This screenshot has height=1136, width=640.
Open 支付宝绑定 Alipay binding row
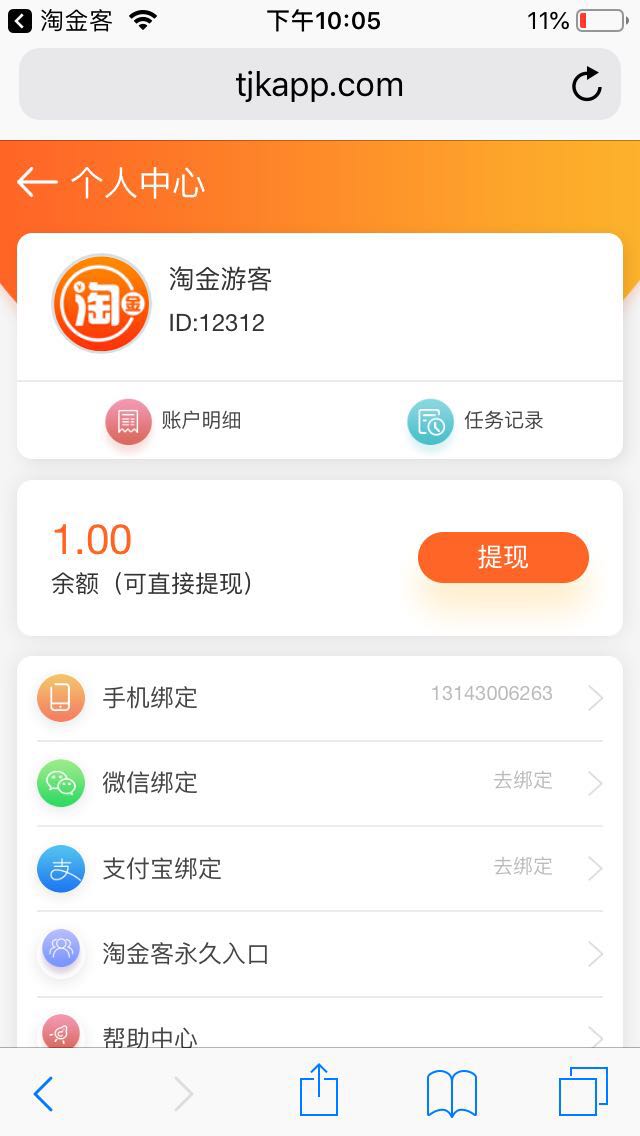tap(320, 868)
